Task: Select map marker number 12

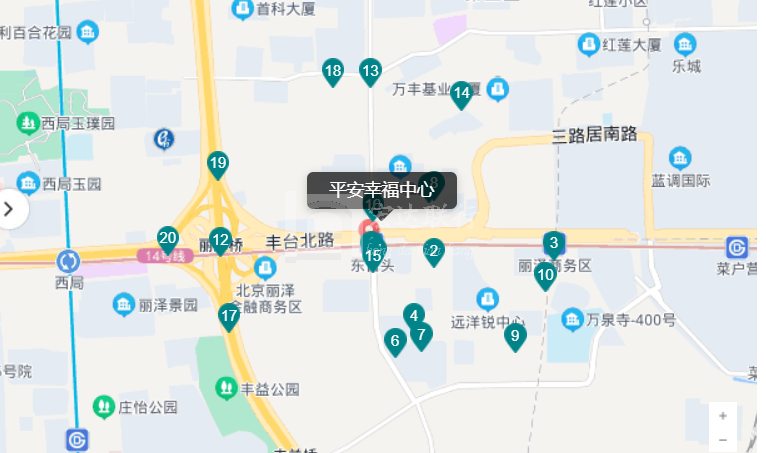Action: click(220, 239)
